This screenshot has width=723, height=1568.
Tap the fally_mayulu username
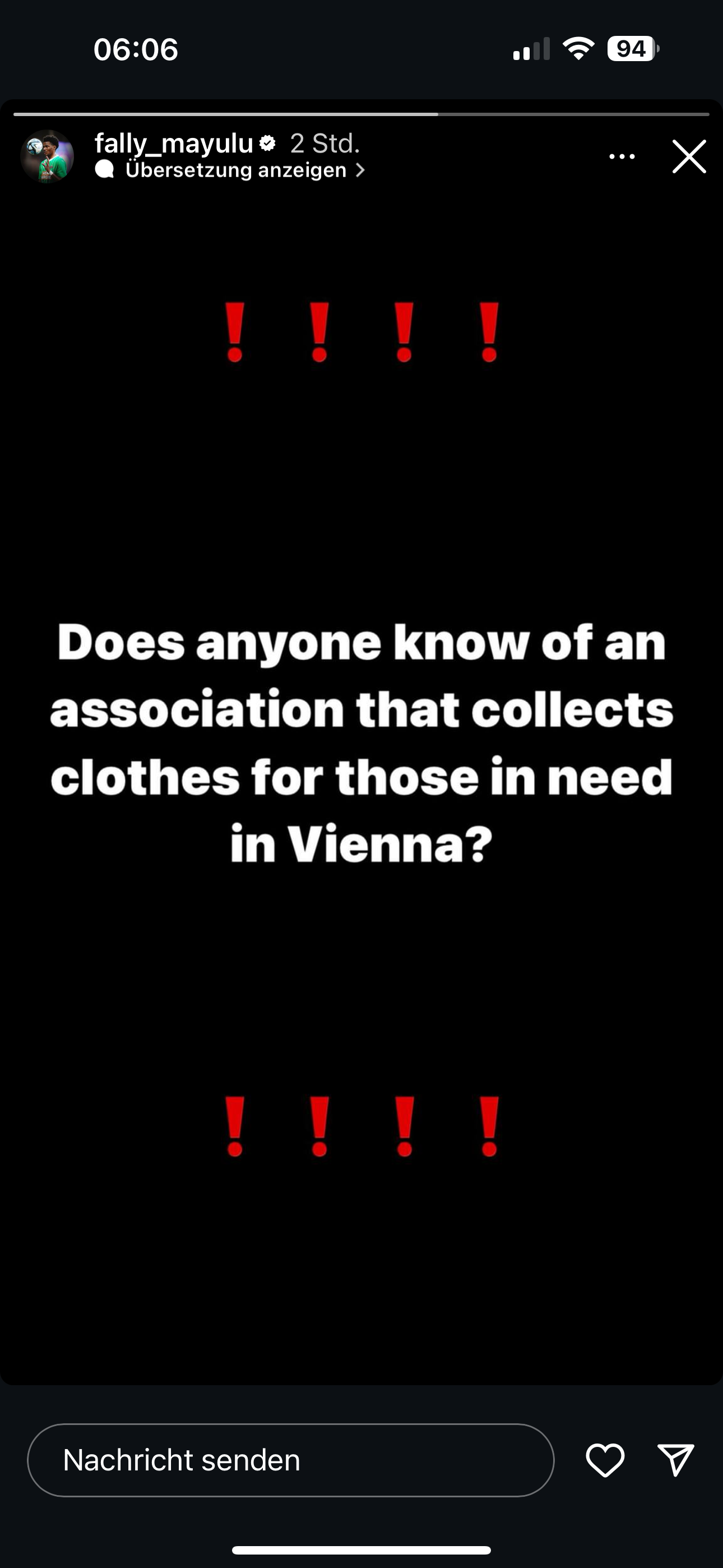point(174,144)
